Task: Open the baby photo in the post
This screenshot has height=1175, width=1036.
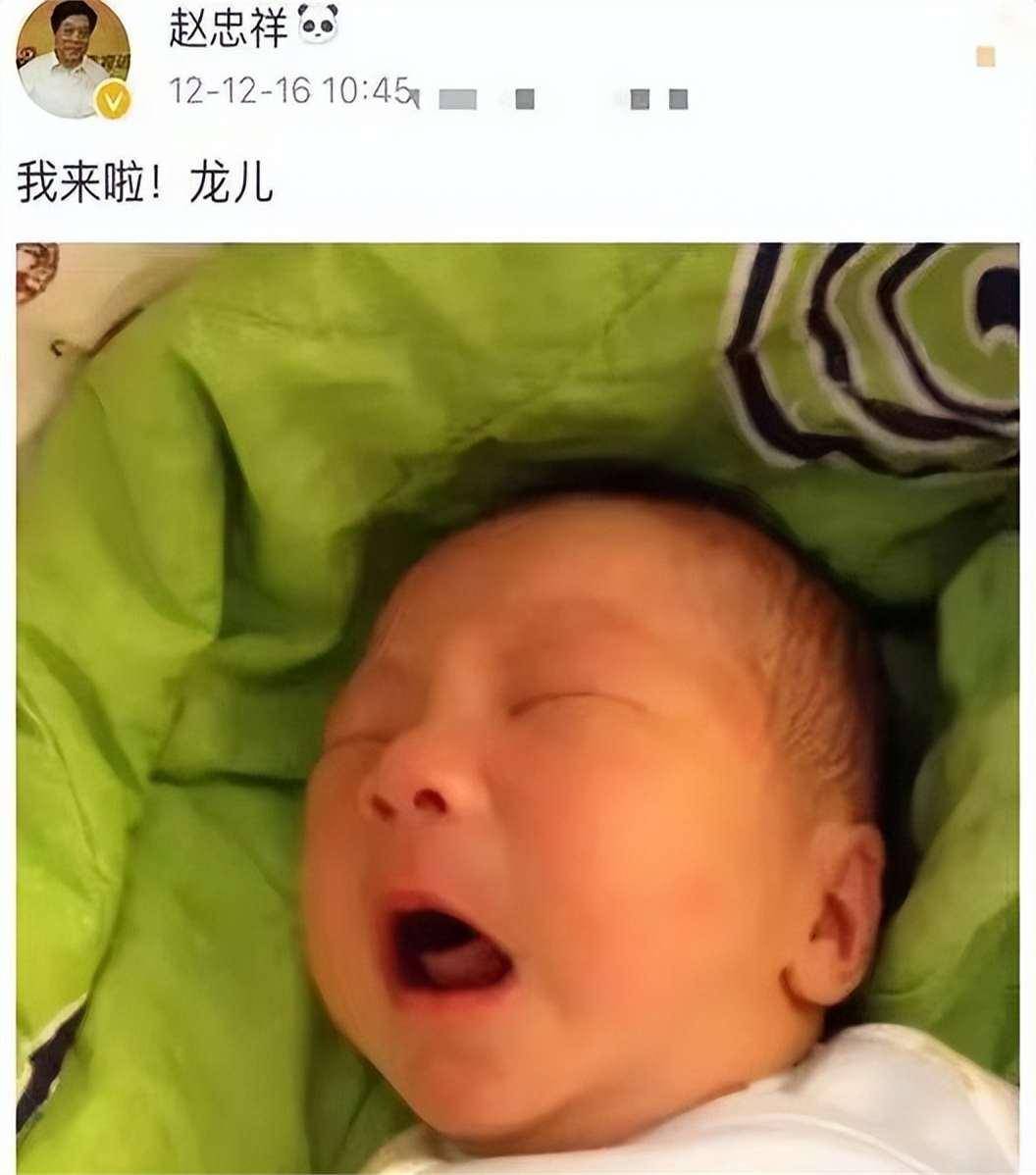Action: (x=518, y=706)
